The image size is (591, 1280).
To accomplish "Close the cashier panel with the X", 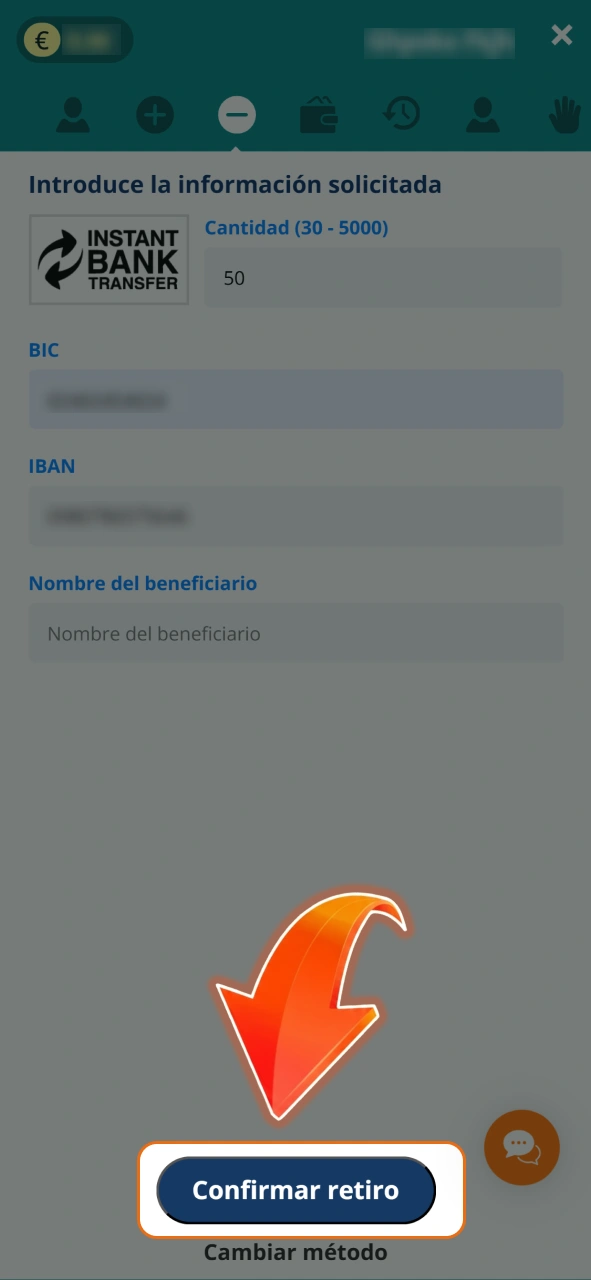I will 562,36.
